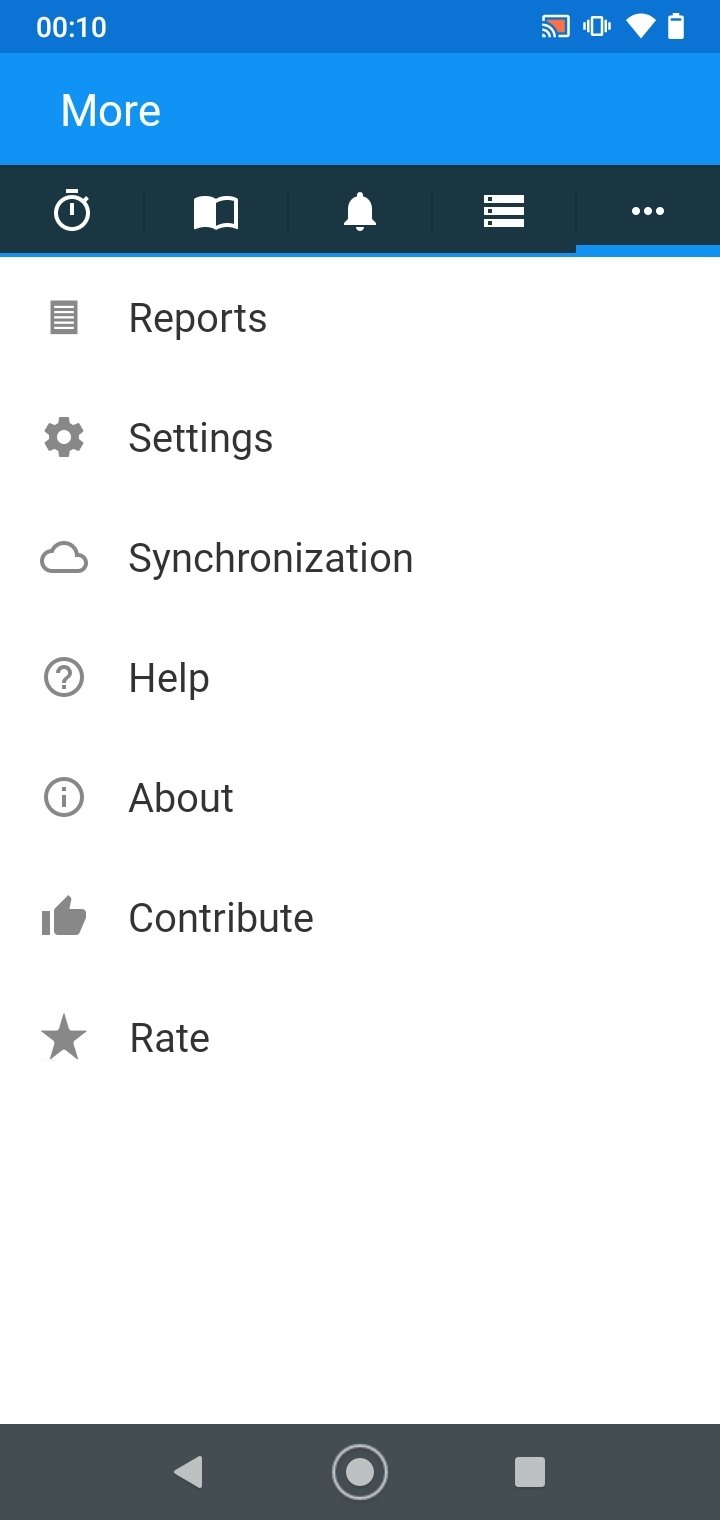Go to the notifications bell tab

click(x=360, y=211)
